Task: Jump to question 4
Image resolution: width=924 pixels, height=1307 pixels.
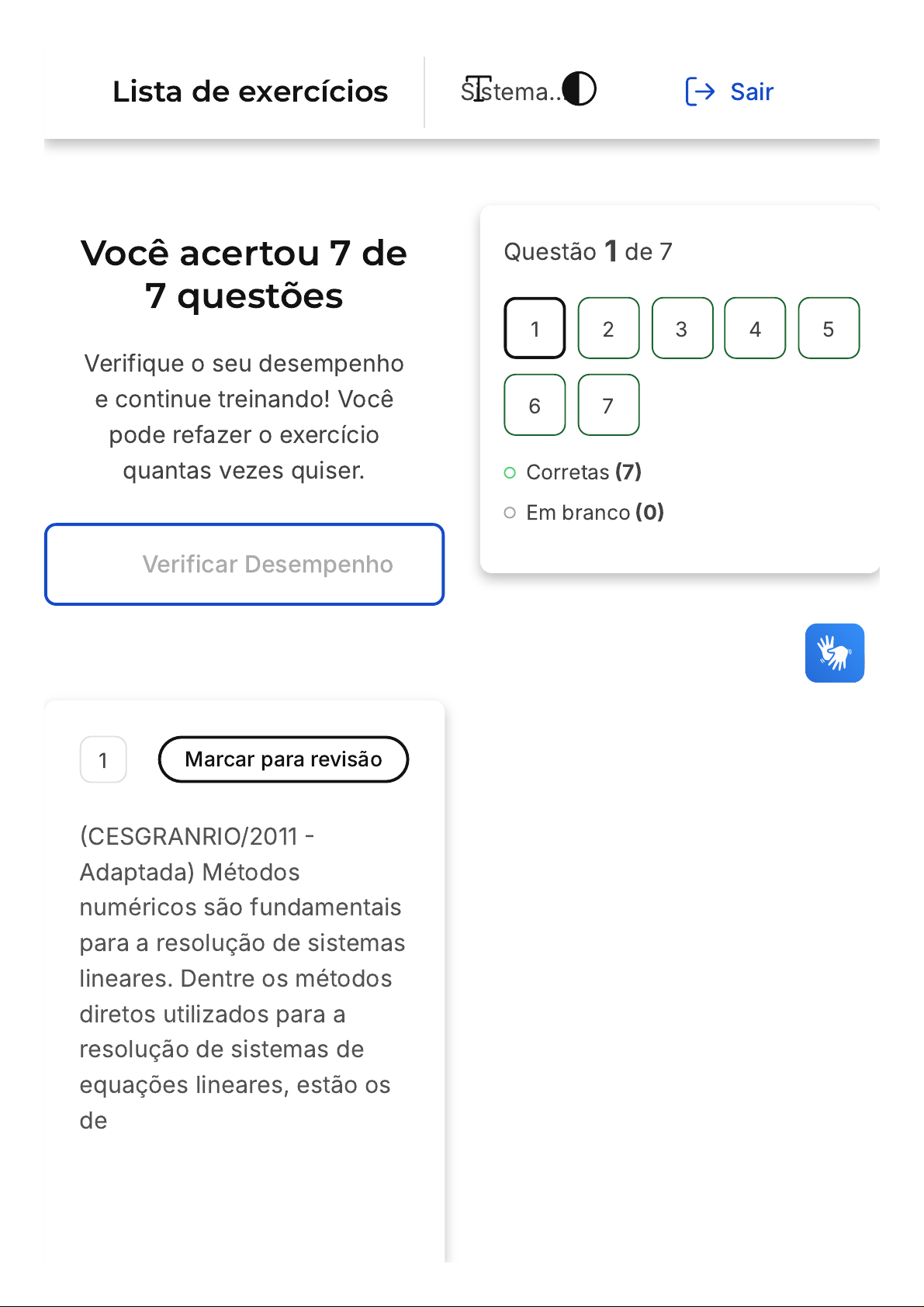Action: tap(755, 328)
